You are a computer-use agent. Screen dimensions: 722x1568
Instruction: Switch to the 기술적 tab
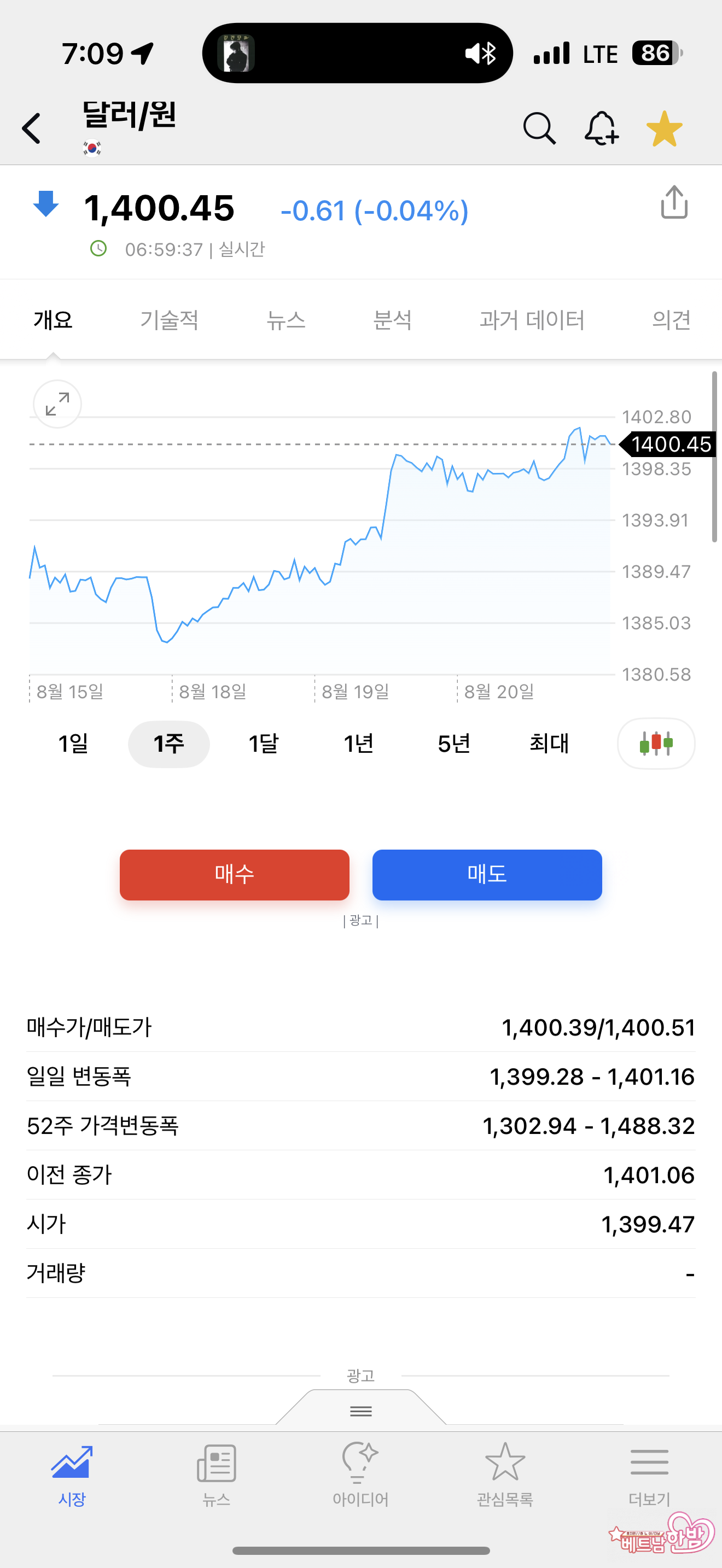click(x=169, y=320)
